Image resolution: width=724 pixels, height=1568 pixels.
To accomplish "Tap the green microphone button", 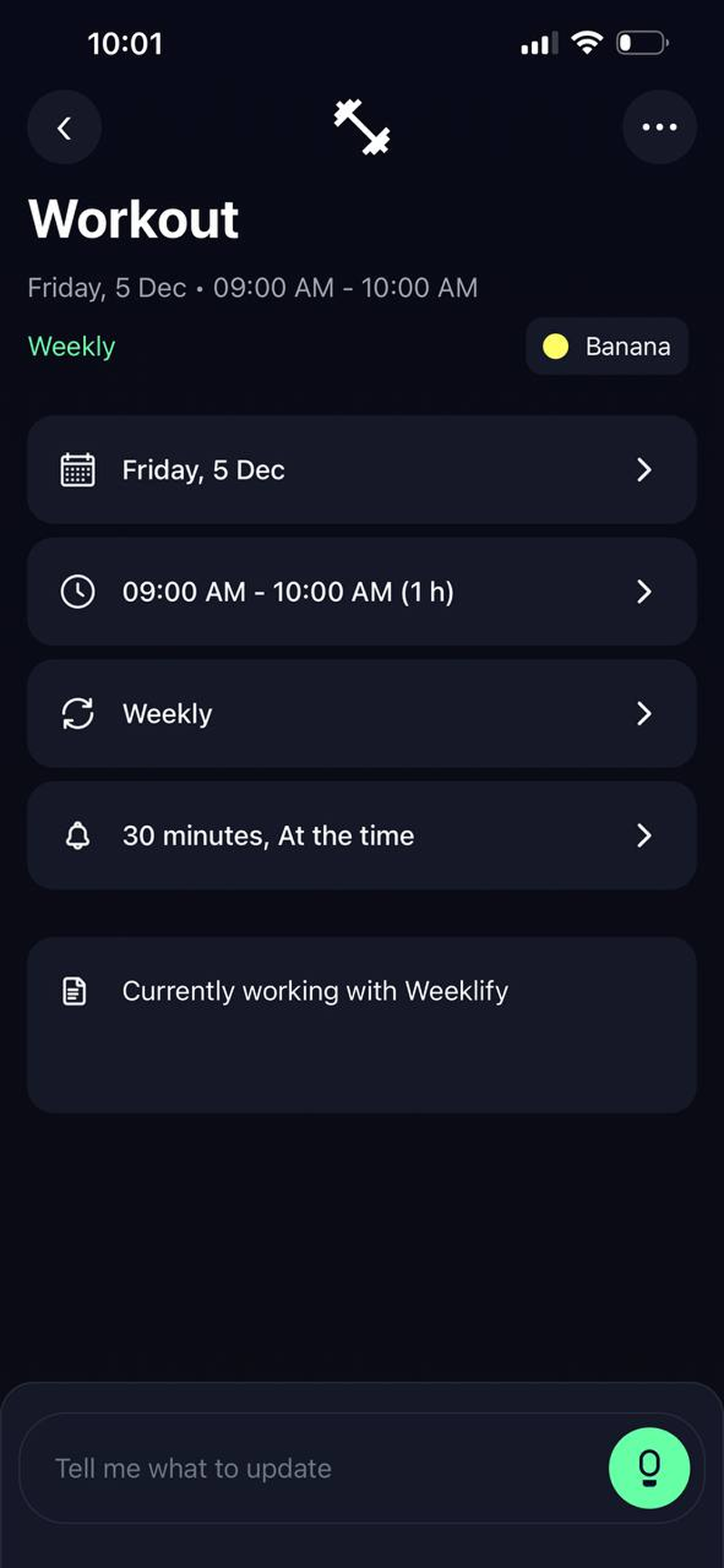I will [x=648, y=1468].
